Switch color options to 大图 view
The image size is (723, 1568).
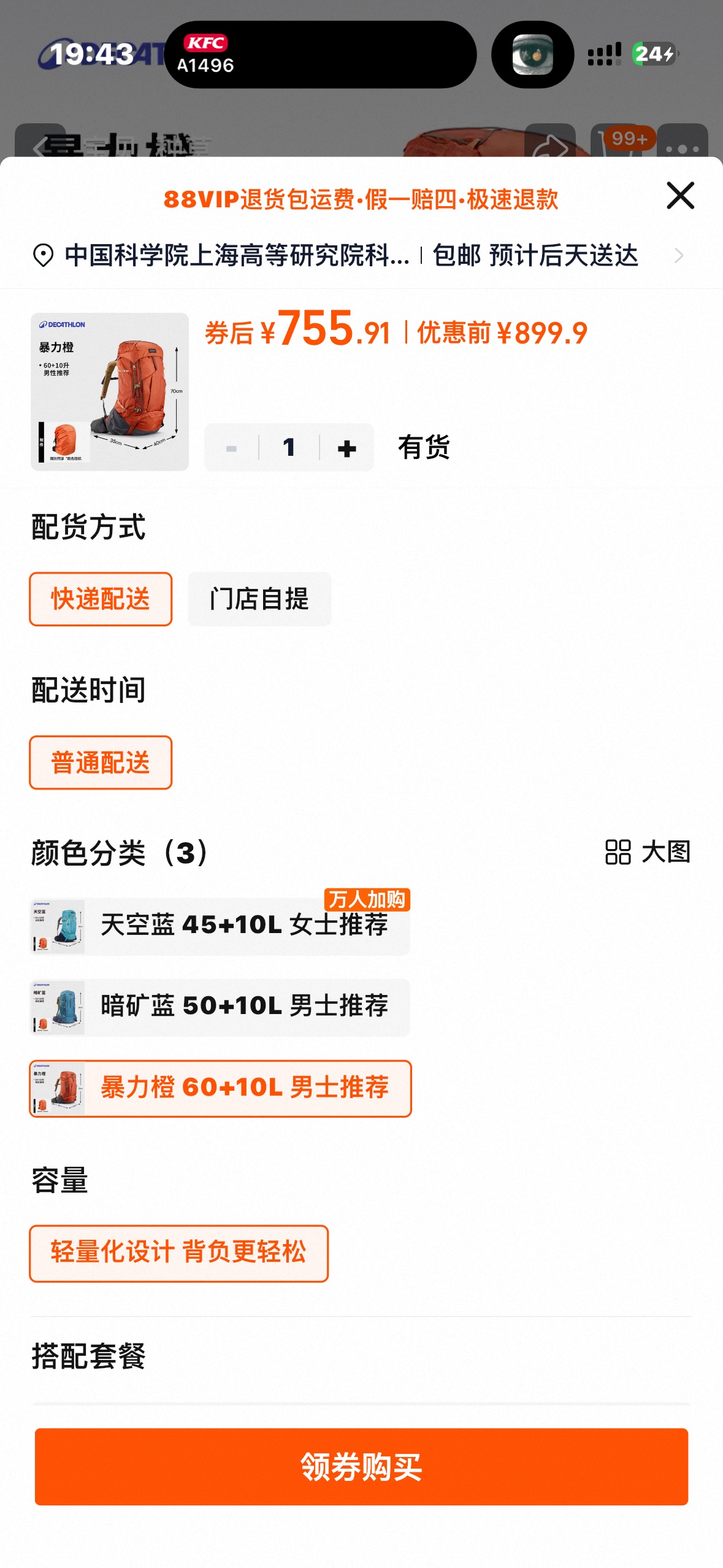(648, 852)
